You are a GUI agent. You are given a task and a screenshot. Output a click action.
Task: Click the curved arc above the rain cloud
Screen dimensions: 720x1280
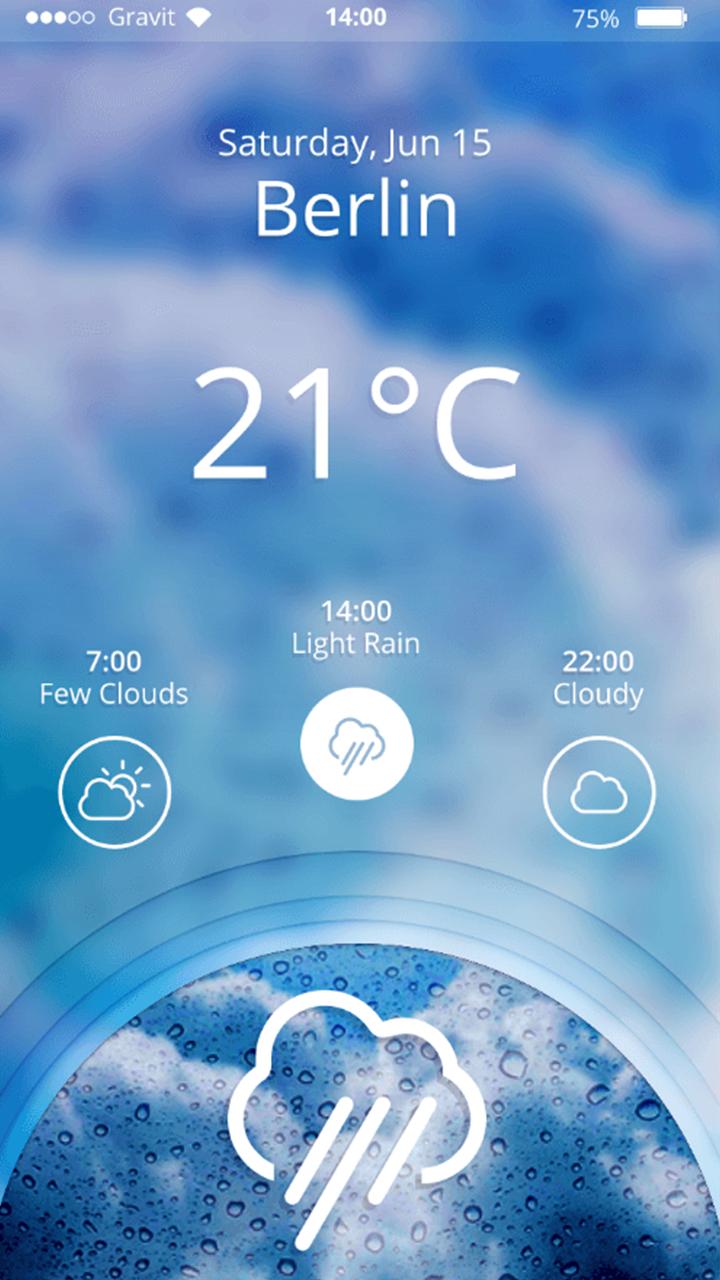(357, 900)
